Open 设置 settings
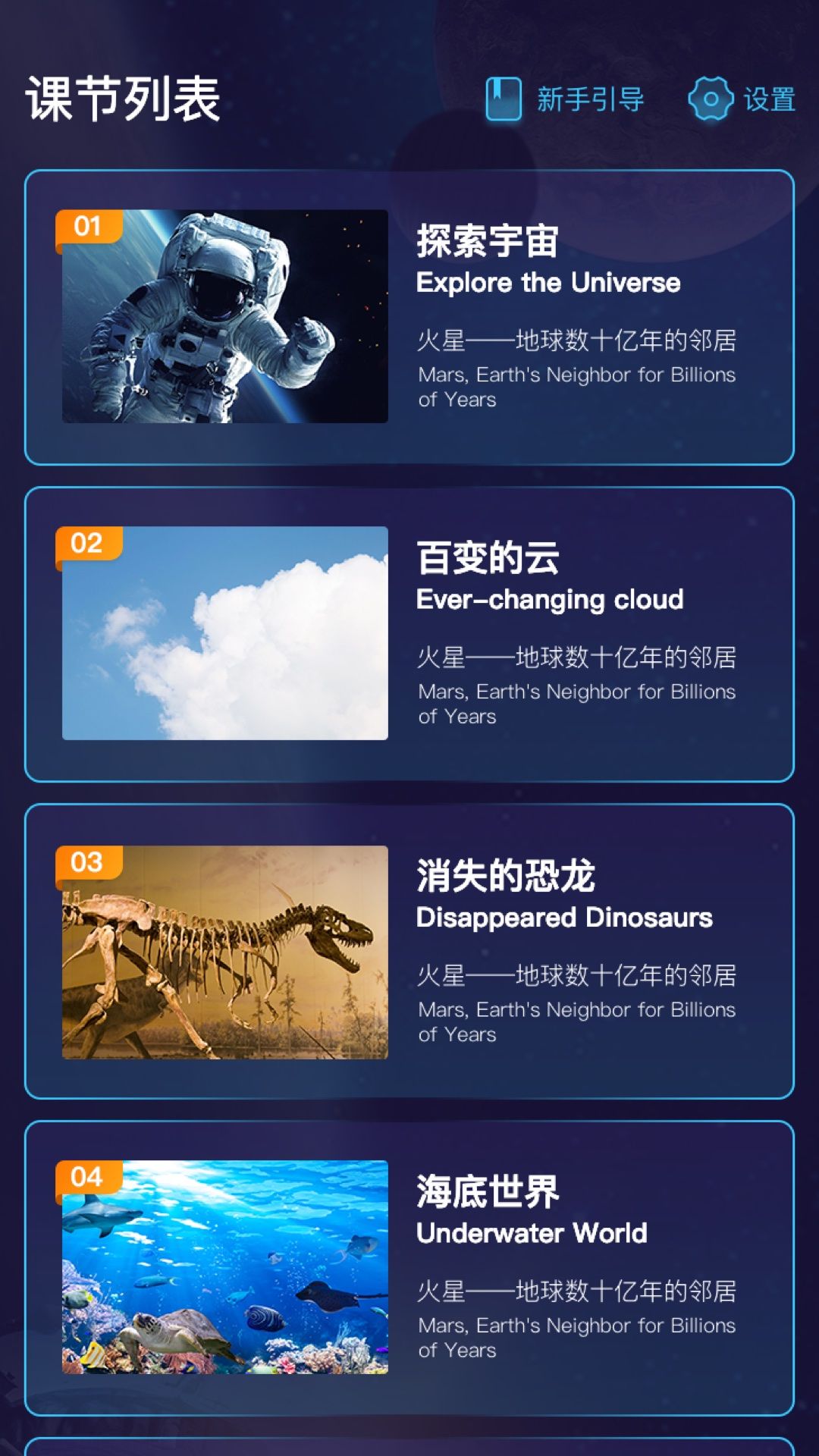The image size is (819, 1456). 742,99
